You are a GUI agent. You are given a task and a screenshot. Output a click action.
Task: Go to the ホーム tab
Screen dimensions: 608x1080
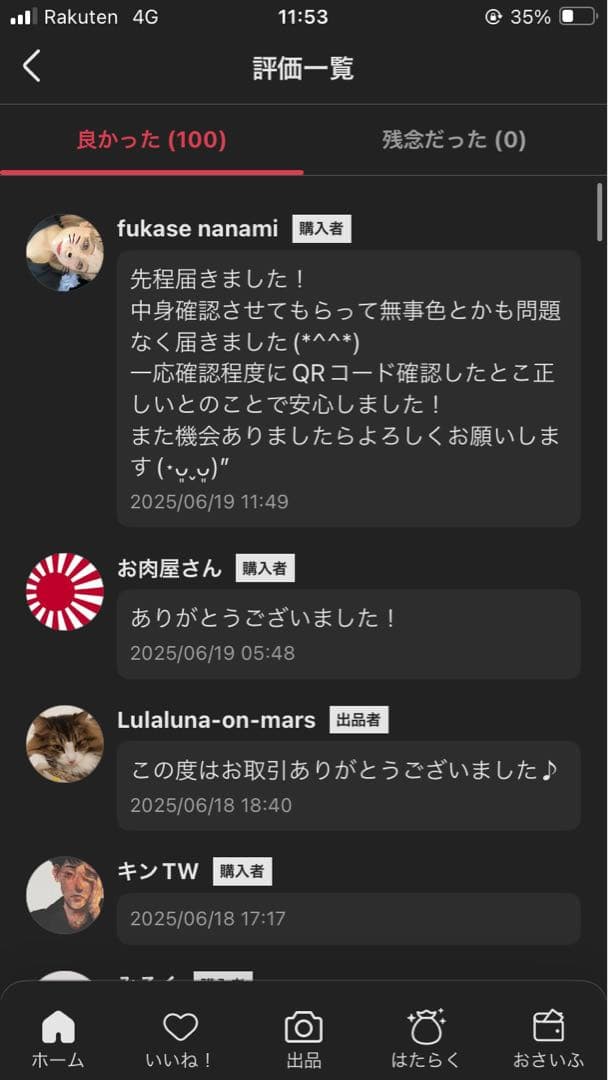click(x=58, y=1039)
